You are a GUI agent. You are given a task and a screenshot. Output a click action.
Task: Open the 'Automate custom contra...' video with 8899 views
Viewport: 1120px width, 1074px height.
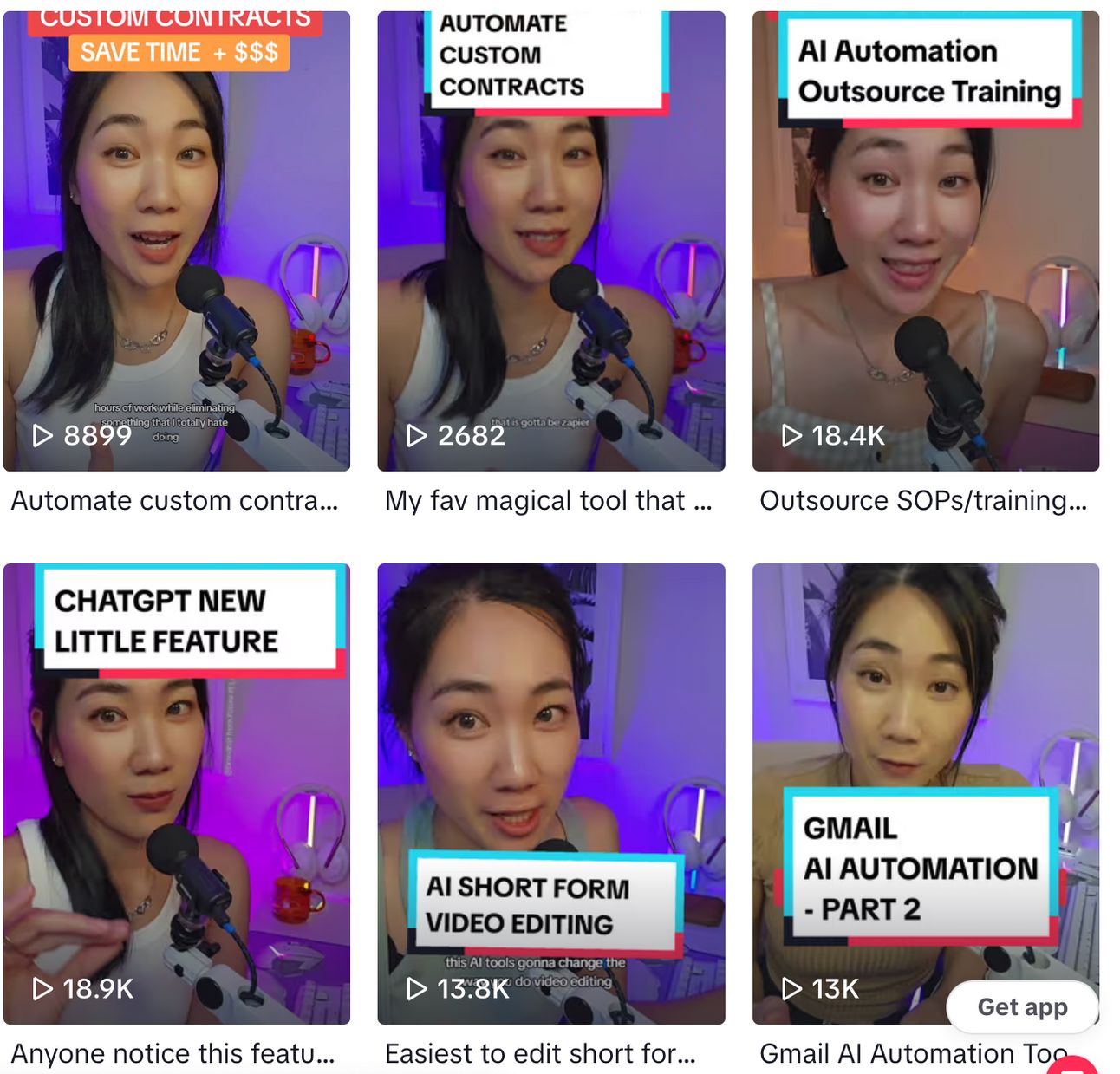point(177,243)
